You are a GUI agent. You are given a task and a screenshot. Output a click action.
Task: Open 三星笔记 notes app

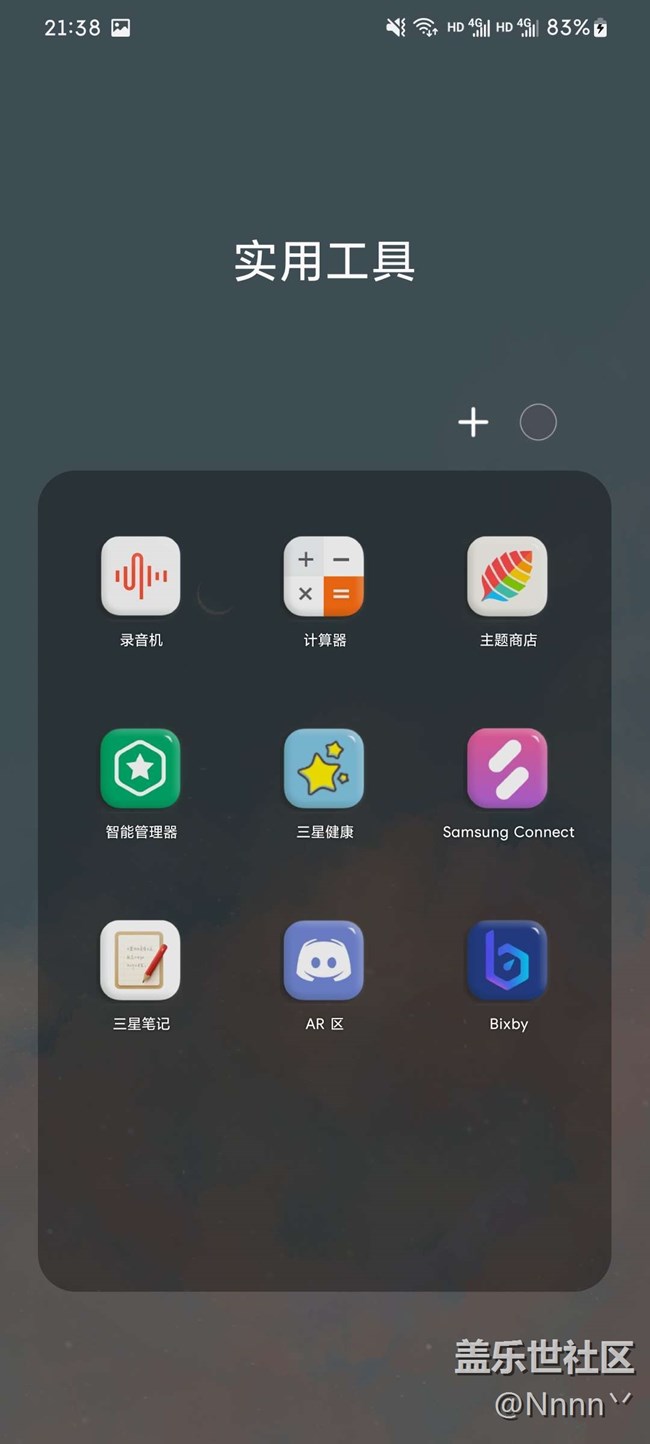(x=141, y=960)
